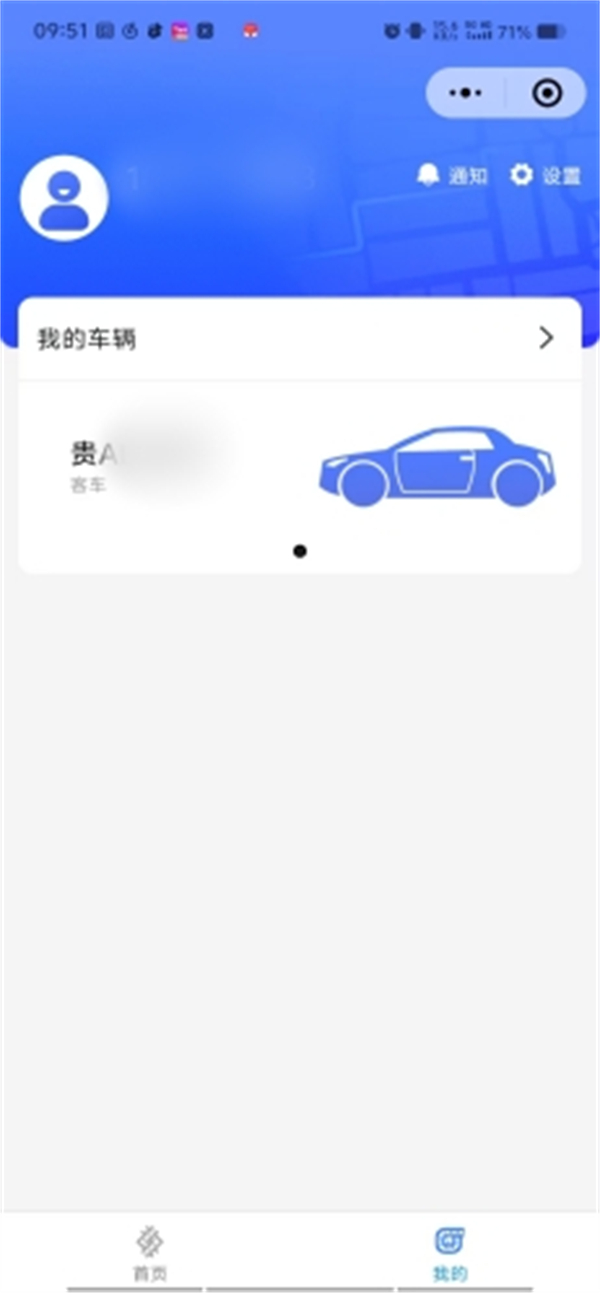The height and width of the screenshot is (1293, 600).
Task: Tap the profile avatar
Action: [64, 198]
